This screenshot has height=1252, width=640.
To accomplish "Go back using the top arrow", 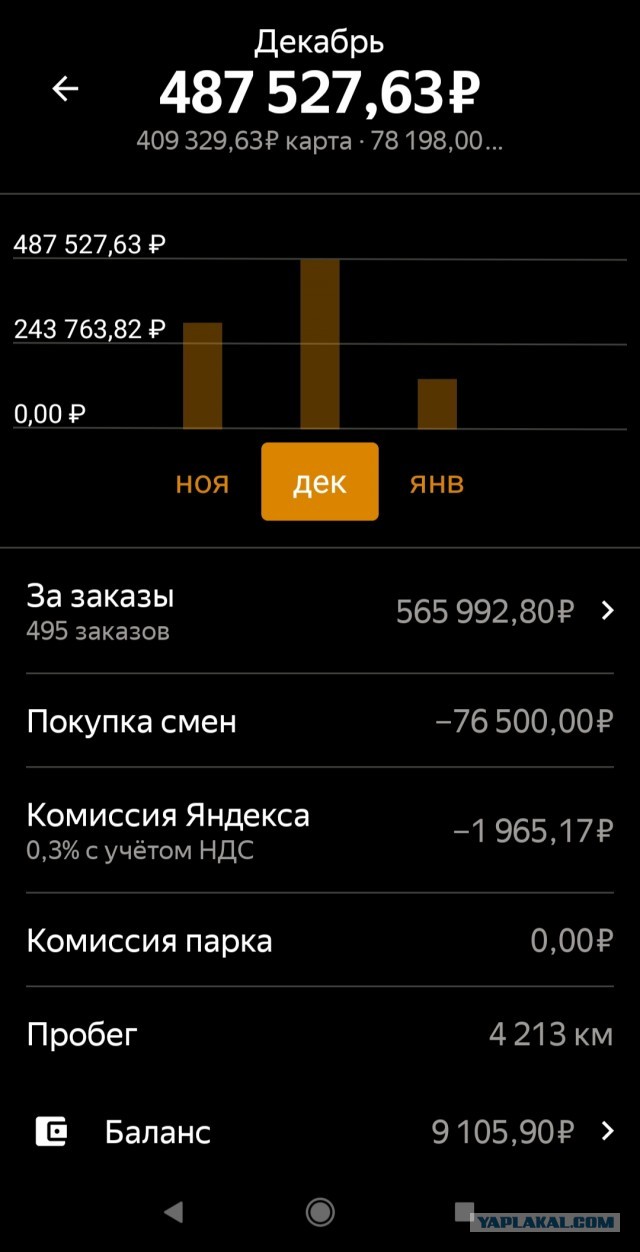I will click(x=65, y=89).
